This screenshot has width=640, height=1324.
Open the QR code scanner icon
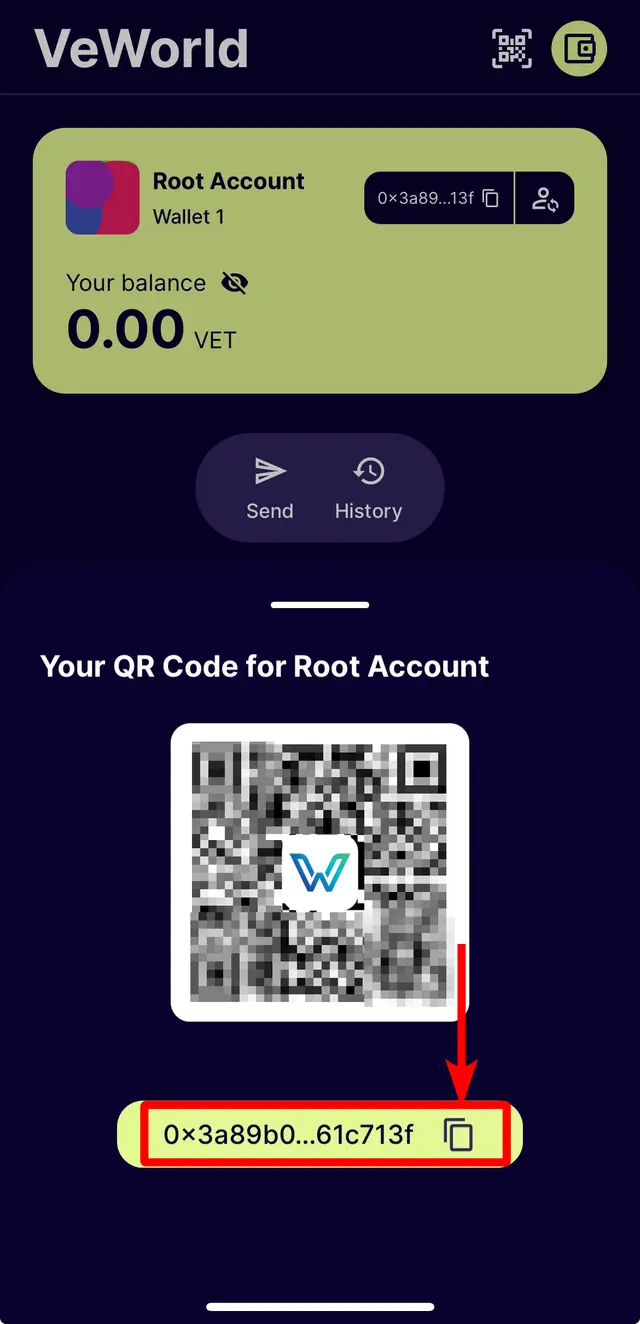pos(512,49)
